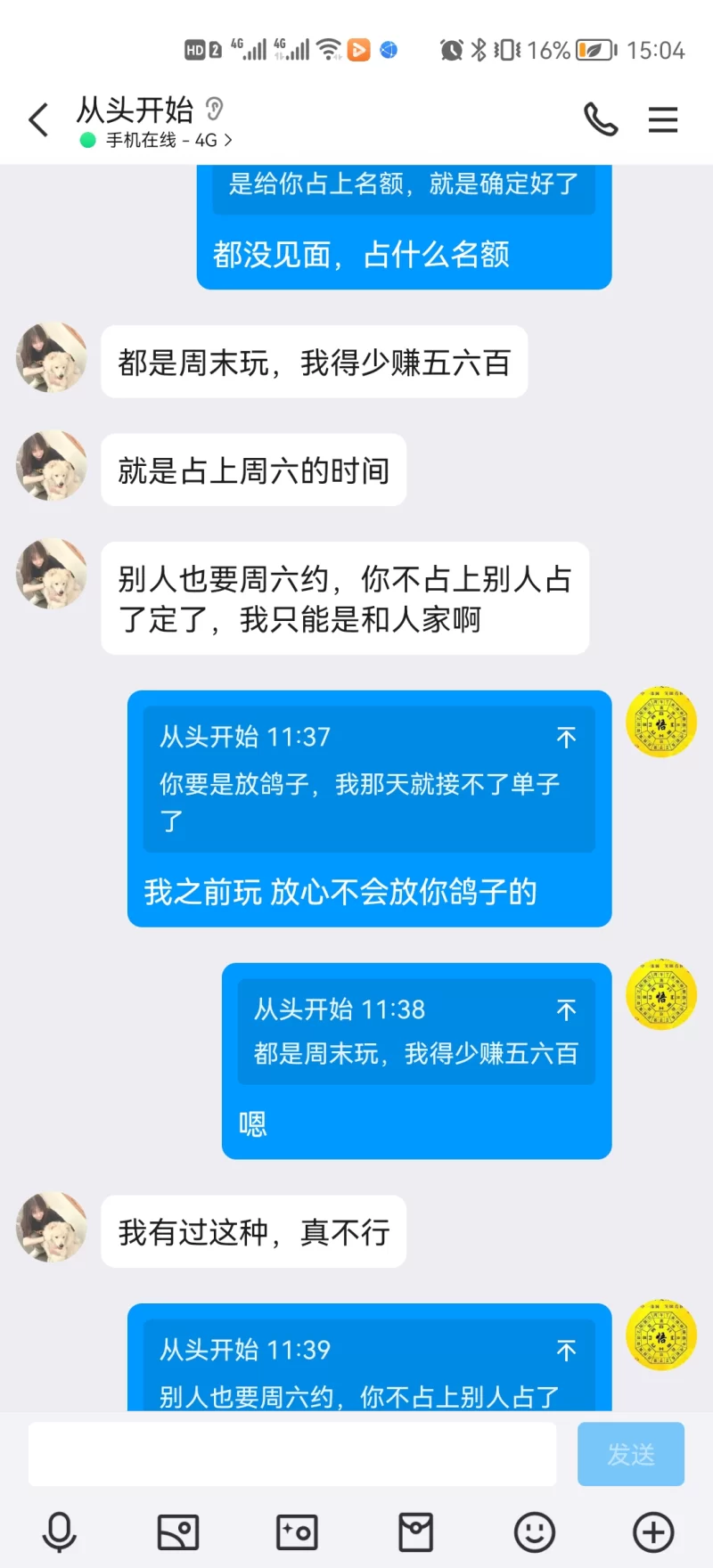Open the chat settings menu

(x=662, y=119)
